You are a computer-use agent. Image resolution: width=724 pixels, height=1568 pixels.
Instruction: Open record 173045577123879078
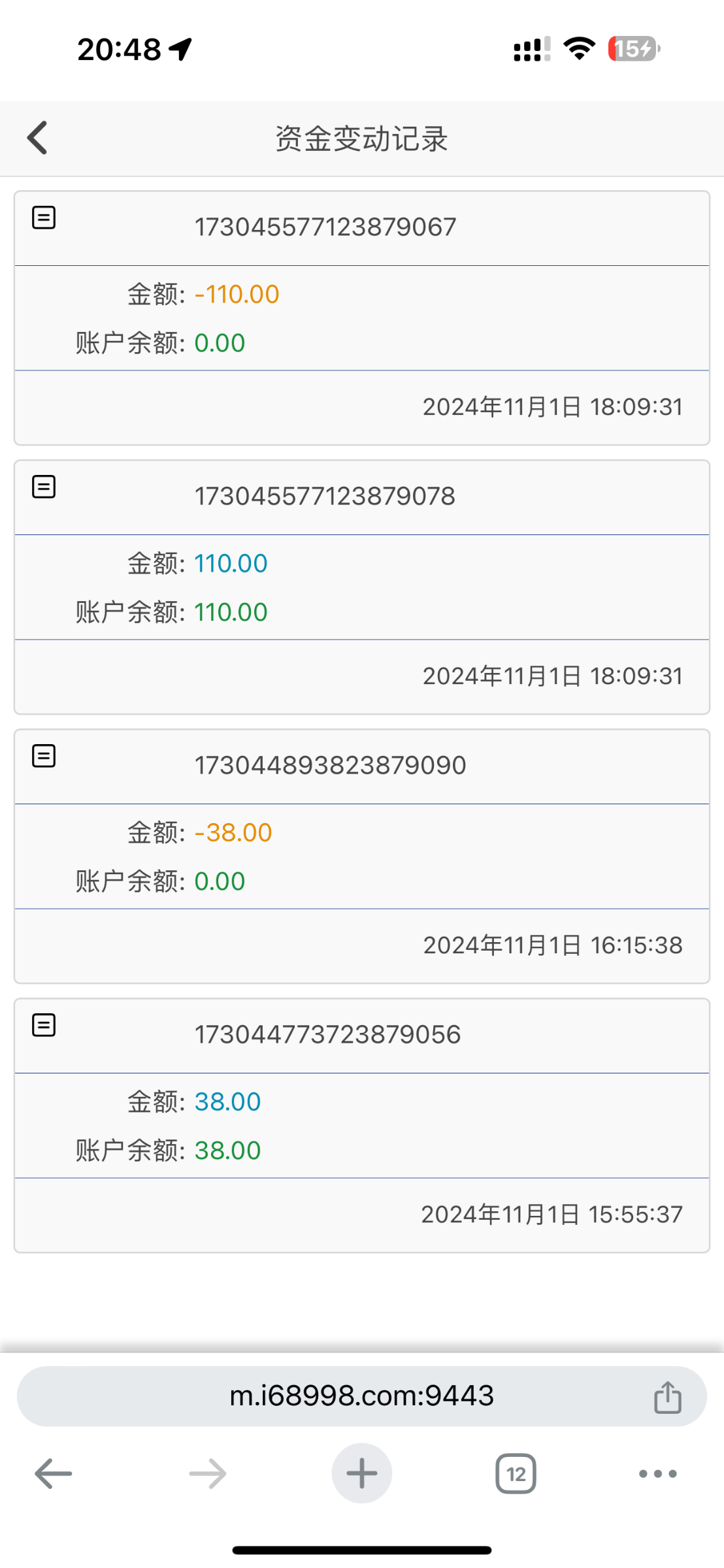[362, 587]
